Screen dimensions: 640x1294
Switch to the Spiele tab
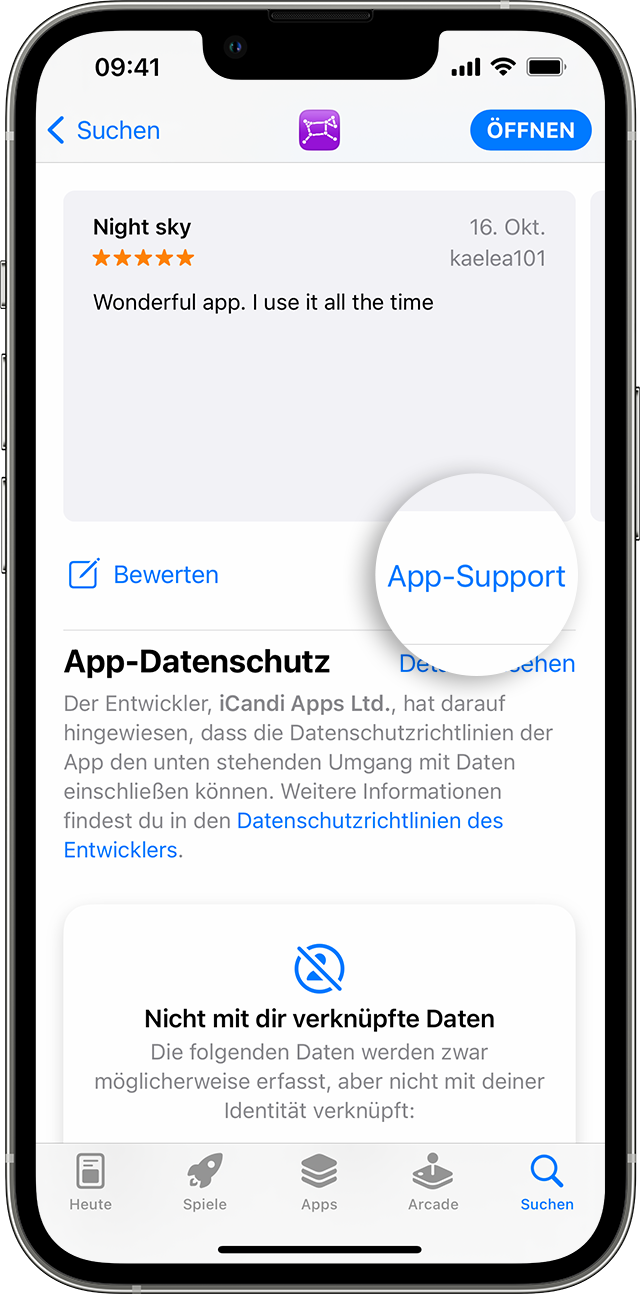point(205,1182)
